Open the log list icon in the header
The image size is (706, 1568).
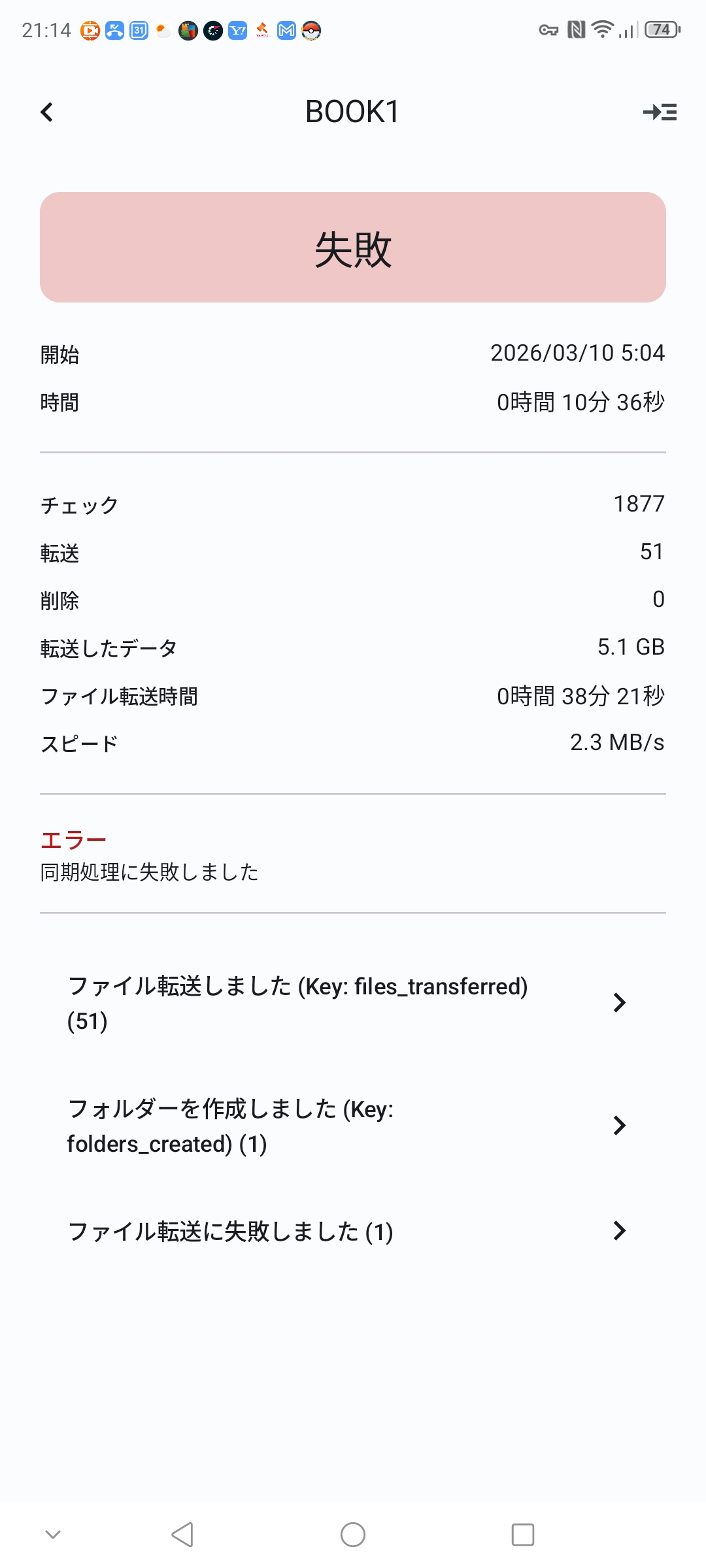pyautogui.click(x=660, y=112)
